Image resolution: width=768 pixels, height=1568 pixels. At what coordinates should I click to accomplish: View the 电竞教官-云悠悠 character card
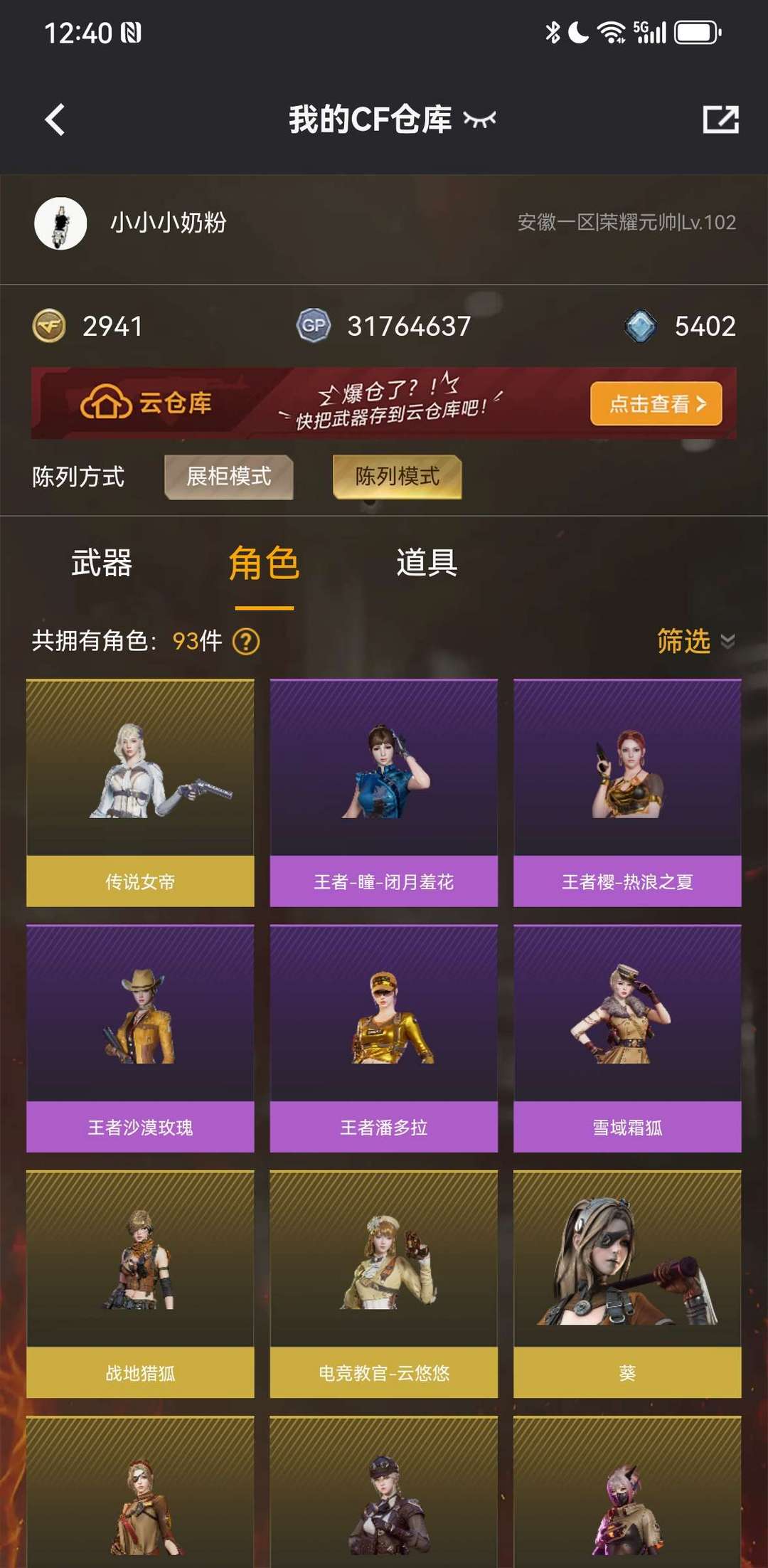tap(383, 1283)
